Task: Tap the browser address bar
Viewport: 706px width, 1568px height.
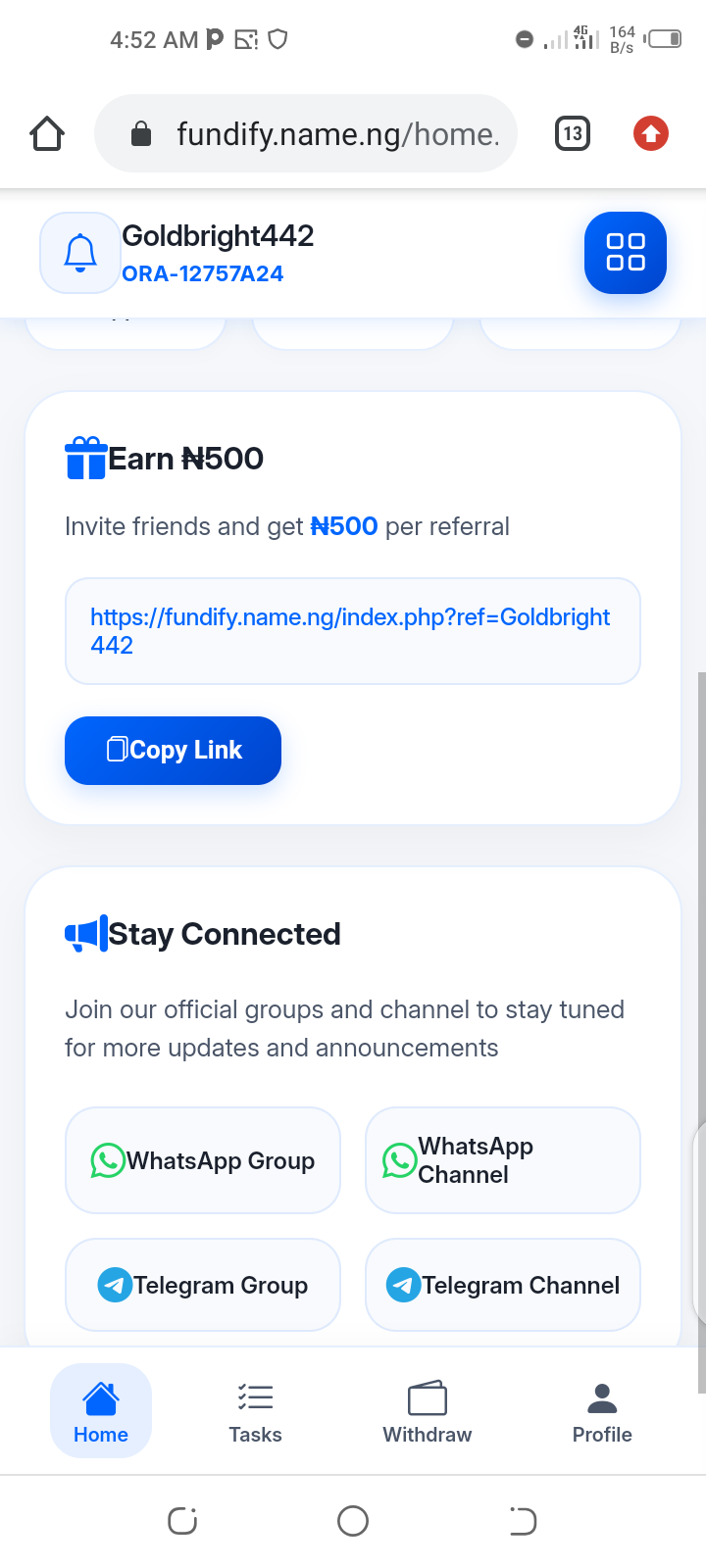Action: 324,134
